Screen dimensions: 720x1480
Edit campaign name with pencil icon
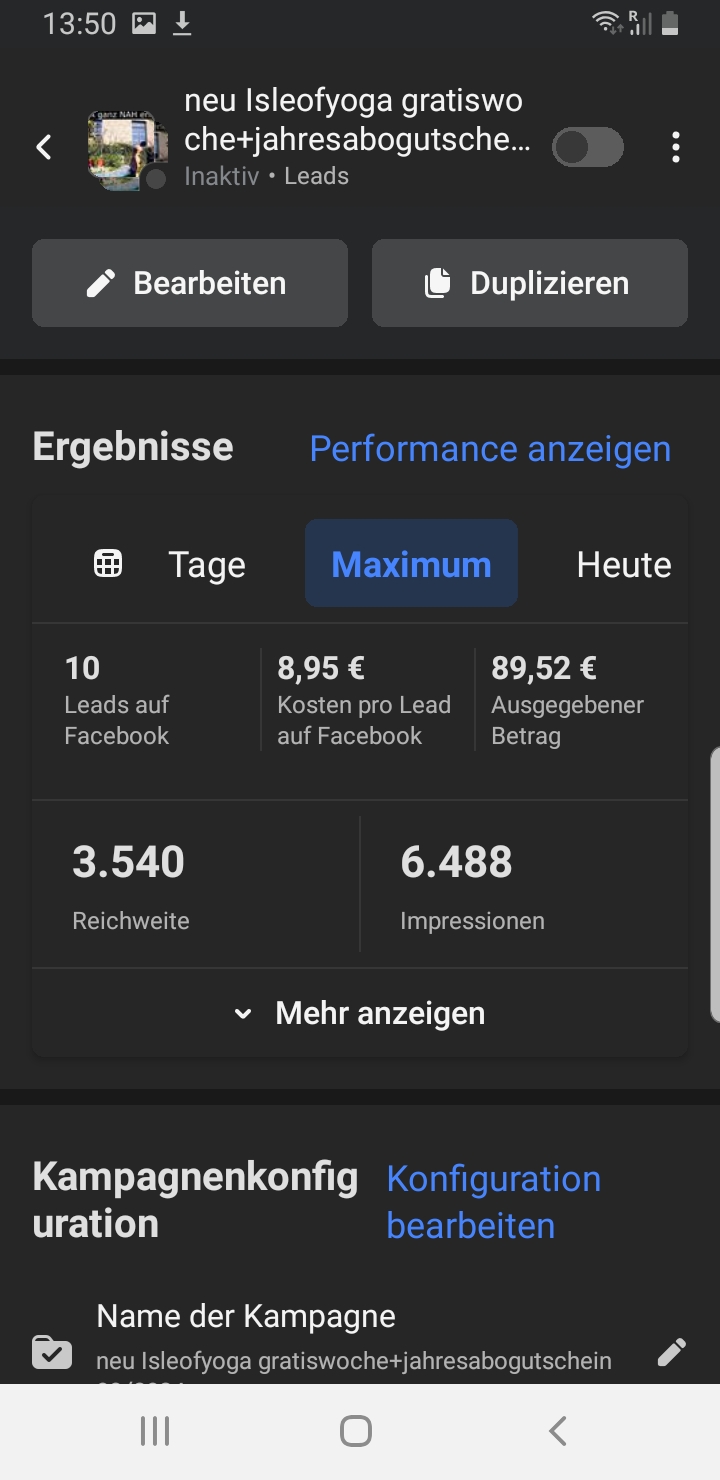672,1352
